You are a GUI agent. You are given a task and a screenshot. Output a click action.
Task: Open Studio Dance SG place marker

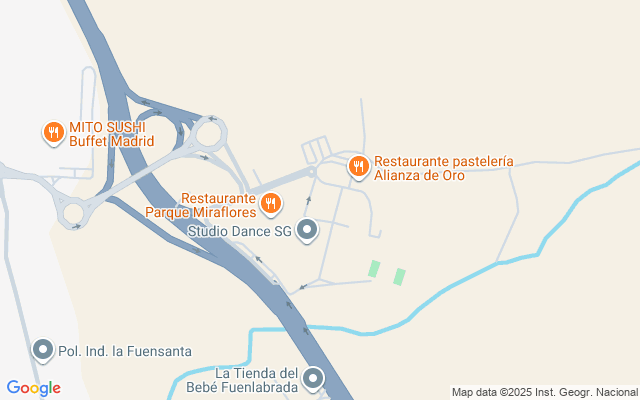308,231
